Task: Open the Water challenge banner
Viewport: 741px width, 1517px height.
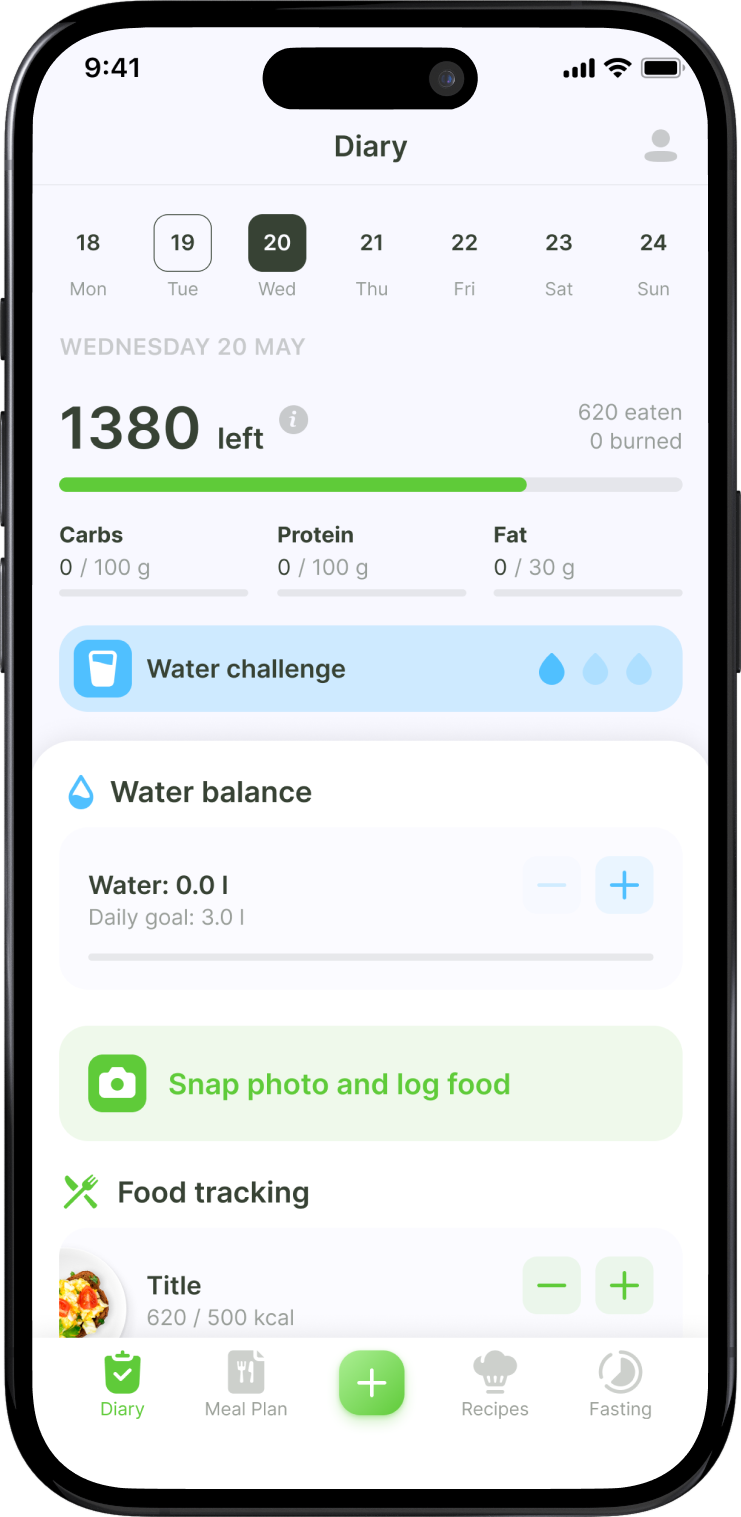Action: 370,669
